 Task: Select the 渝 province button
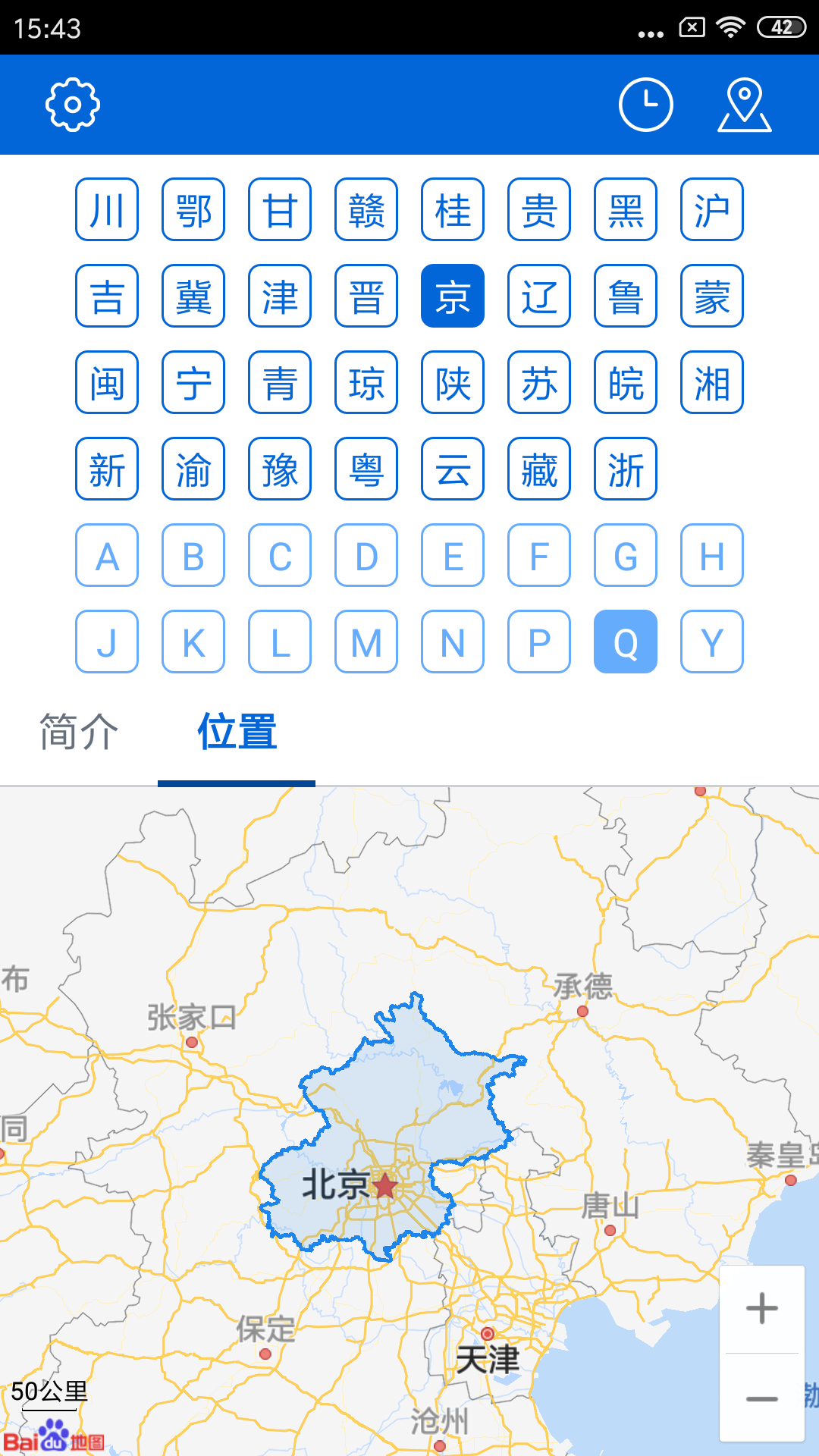point(193,469)
